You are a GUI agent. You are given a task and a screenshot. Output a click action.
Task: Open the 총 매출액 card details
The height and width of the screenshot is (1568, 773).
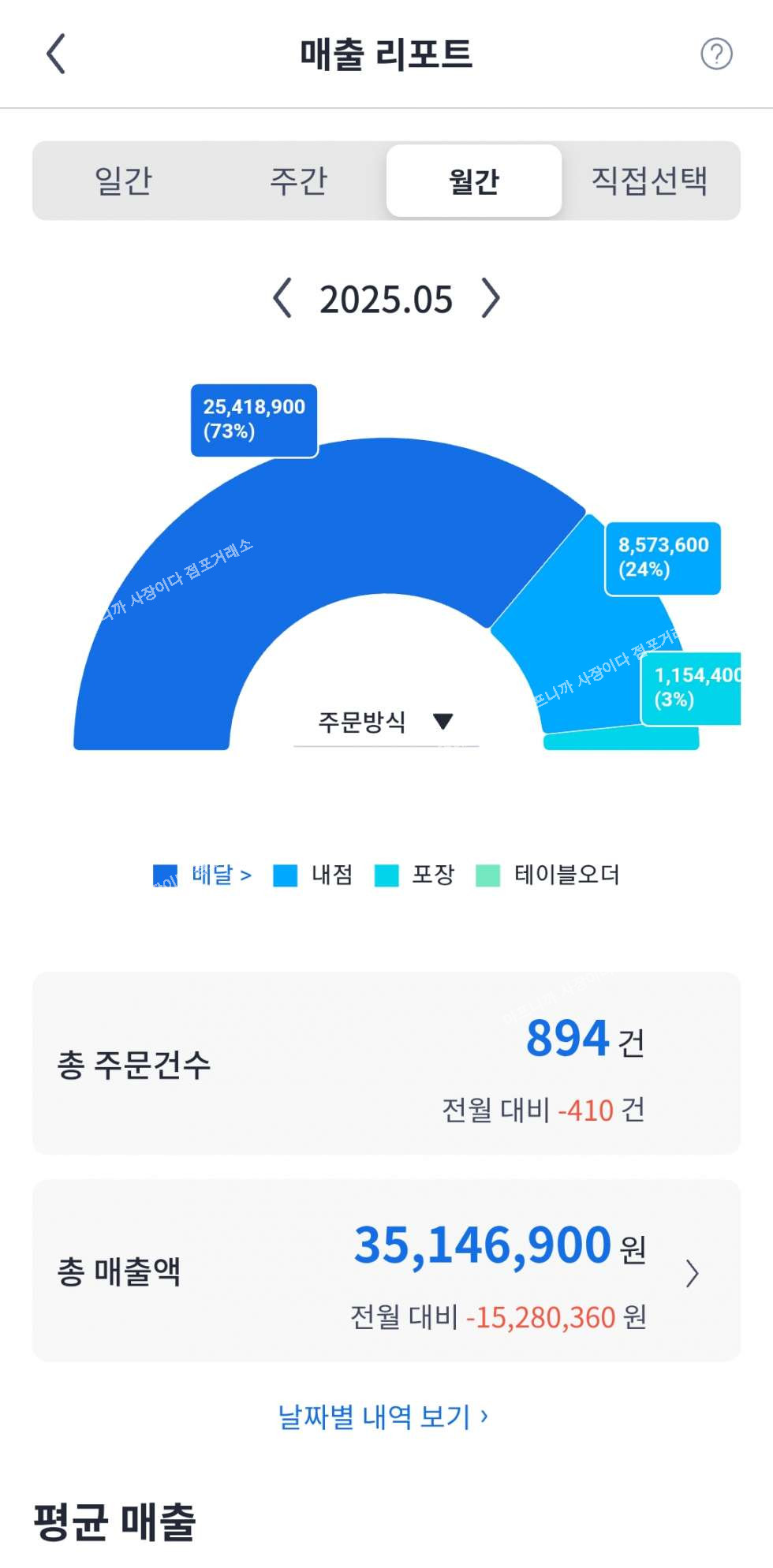click(691, 1272)
